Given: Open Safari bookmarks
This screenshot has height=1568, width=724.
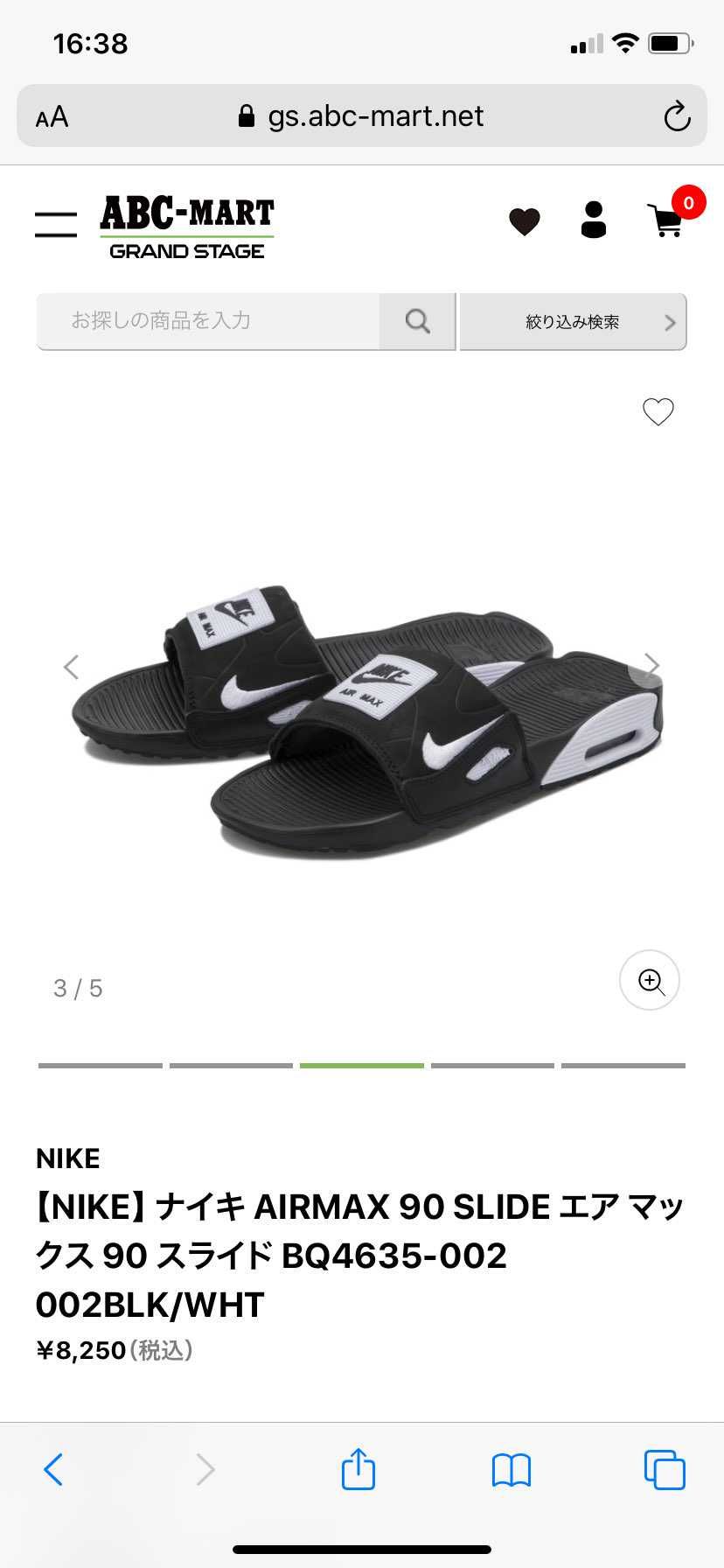Looking at the screenshot, I should point(512,1470).
